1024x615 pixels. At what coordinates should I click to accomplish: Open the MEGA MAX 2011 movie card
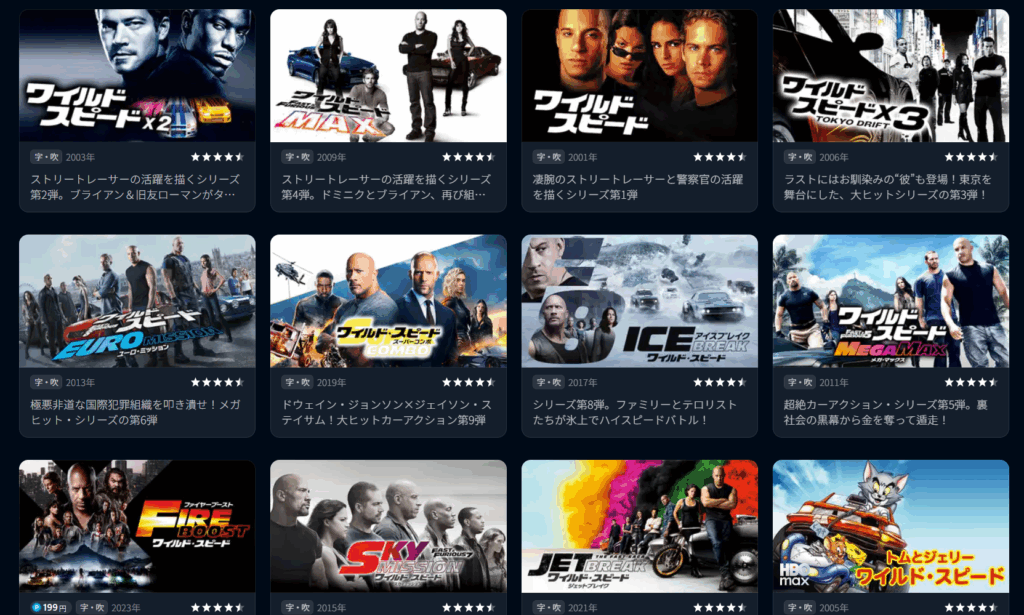890,301
